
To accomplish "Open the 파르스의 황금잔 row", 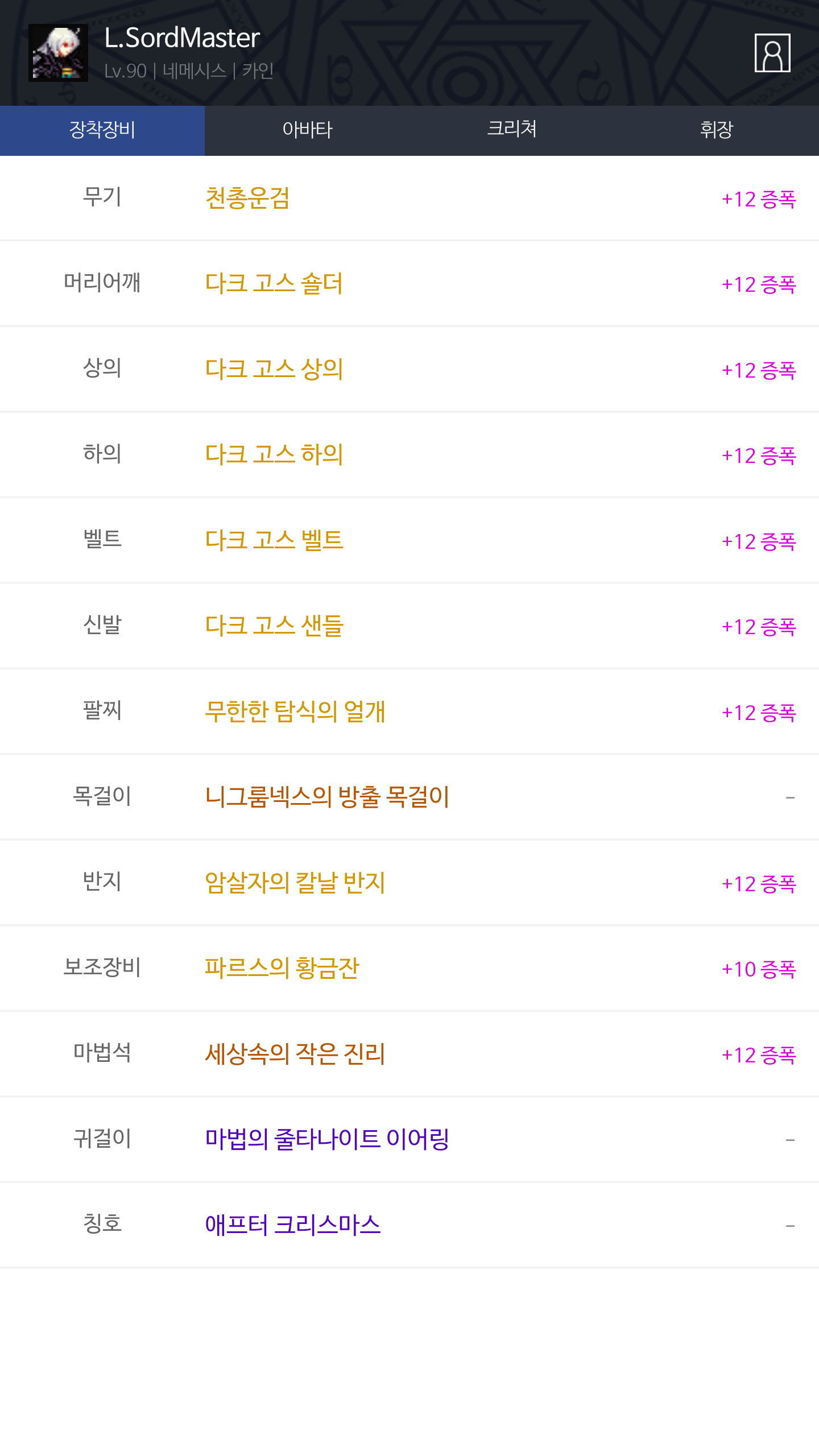I will click(409, 968).
